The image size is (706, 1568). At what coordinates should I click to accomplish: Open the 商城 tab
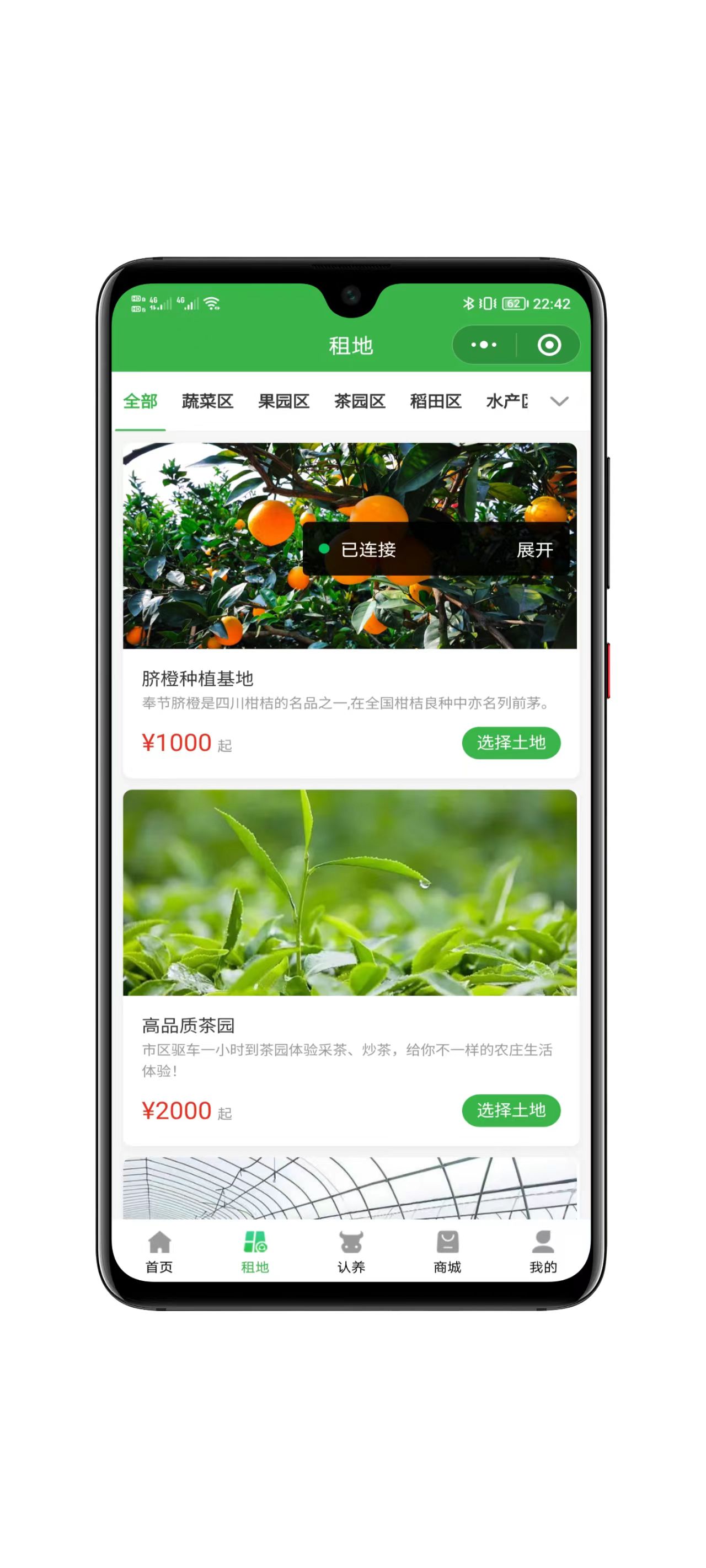[x=447, y=1252]
